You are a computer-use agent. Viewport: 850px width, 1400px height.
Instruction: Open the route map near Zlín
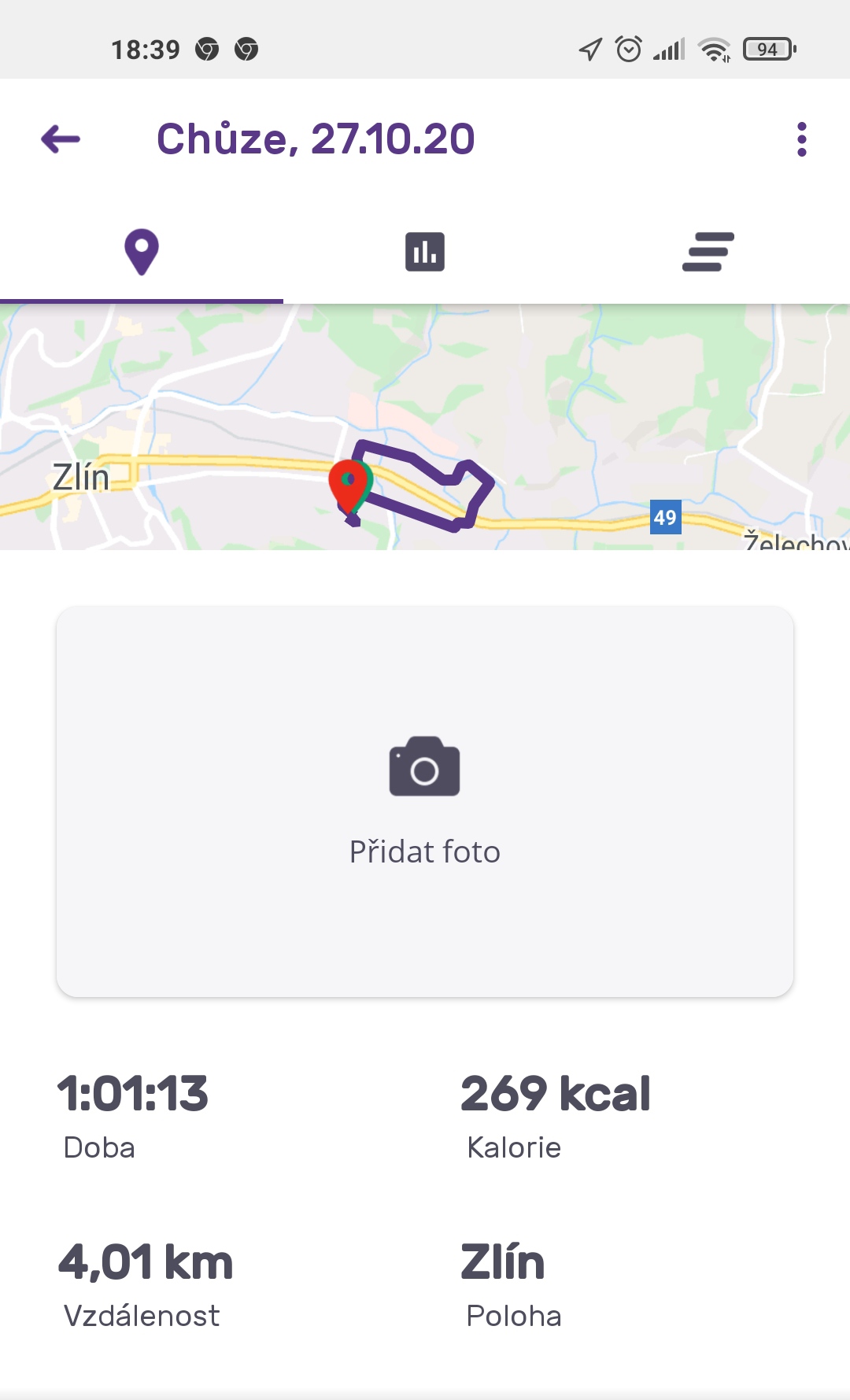(425, 427)
